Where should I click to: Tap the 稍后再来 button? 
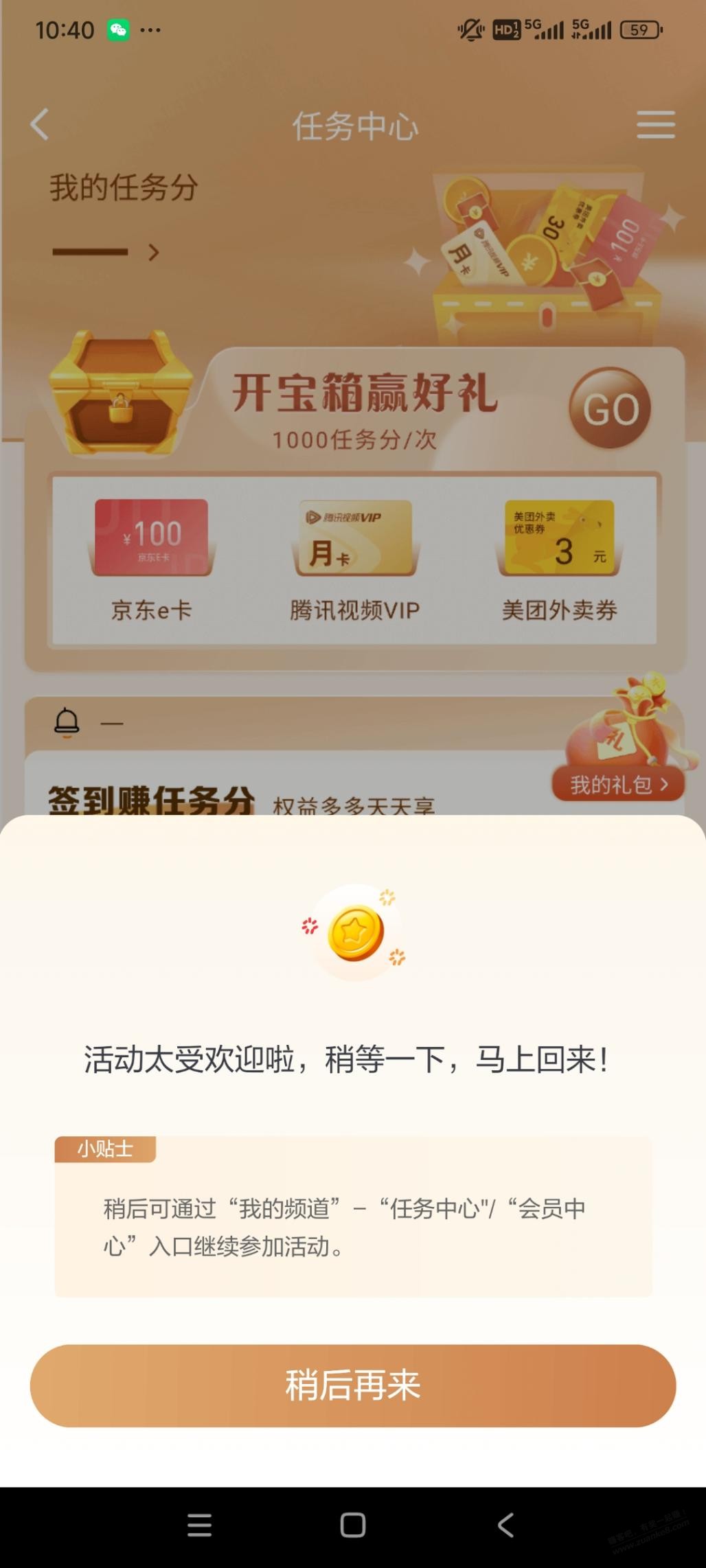tap(352, 1385)
